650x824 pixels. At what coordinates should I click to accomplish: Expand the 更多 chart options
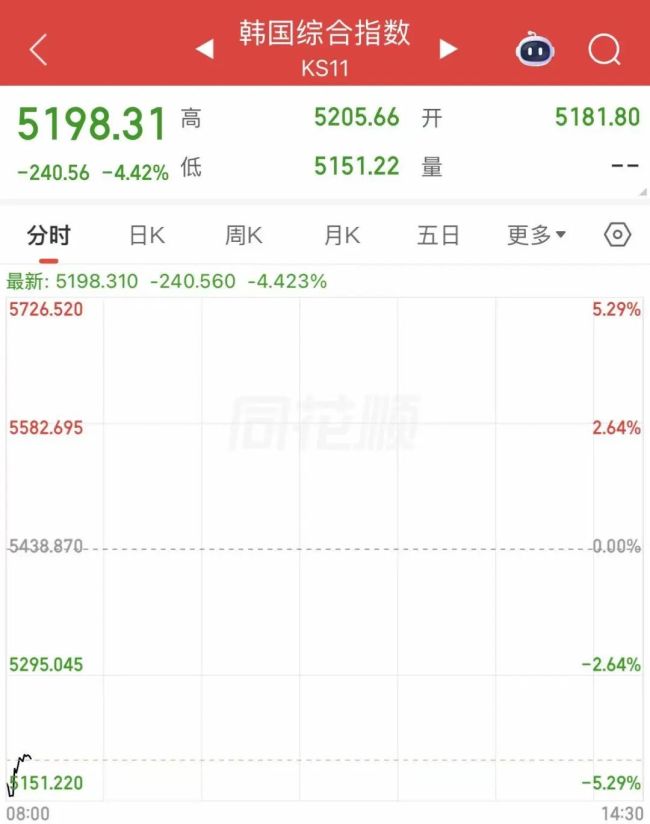click(536, 236)
